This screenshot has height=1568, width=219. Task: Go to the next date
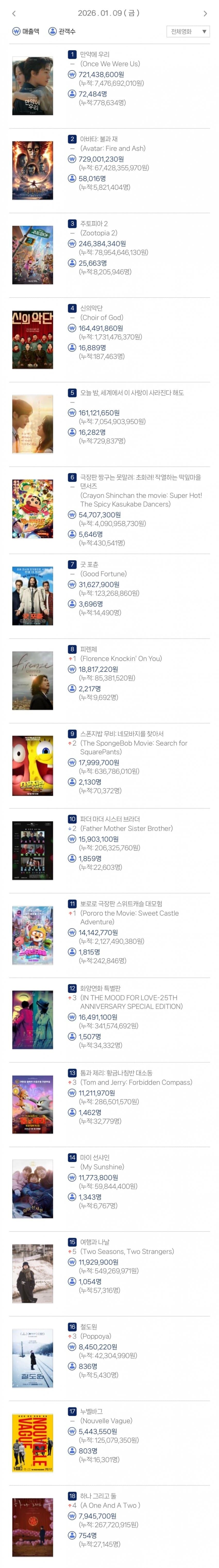point(205,13)
